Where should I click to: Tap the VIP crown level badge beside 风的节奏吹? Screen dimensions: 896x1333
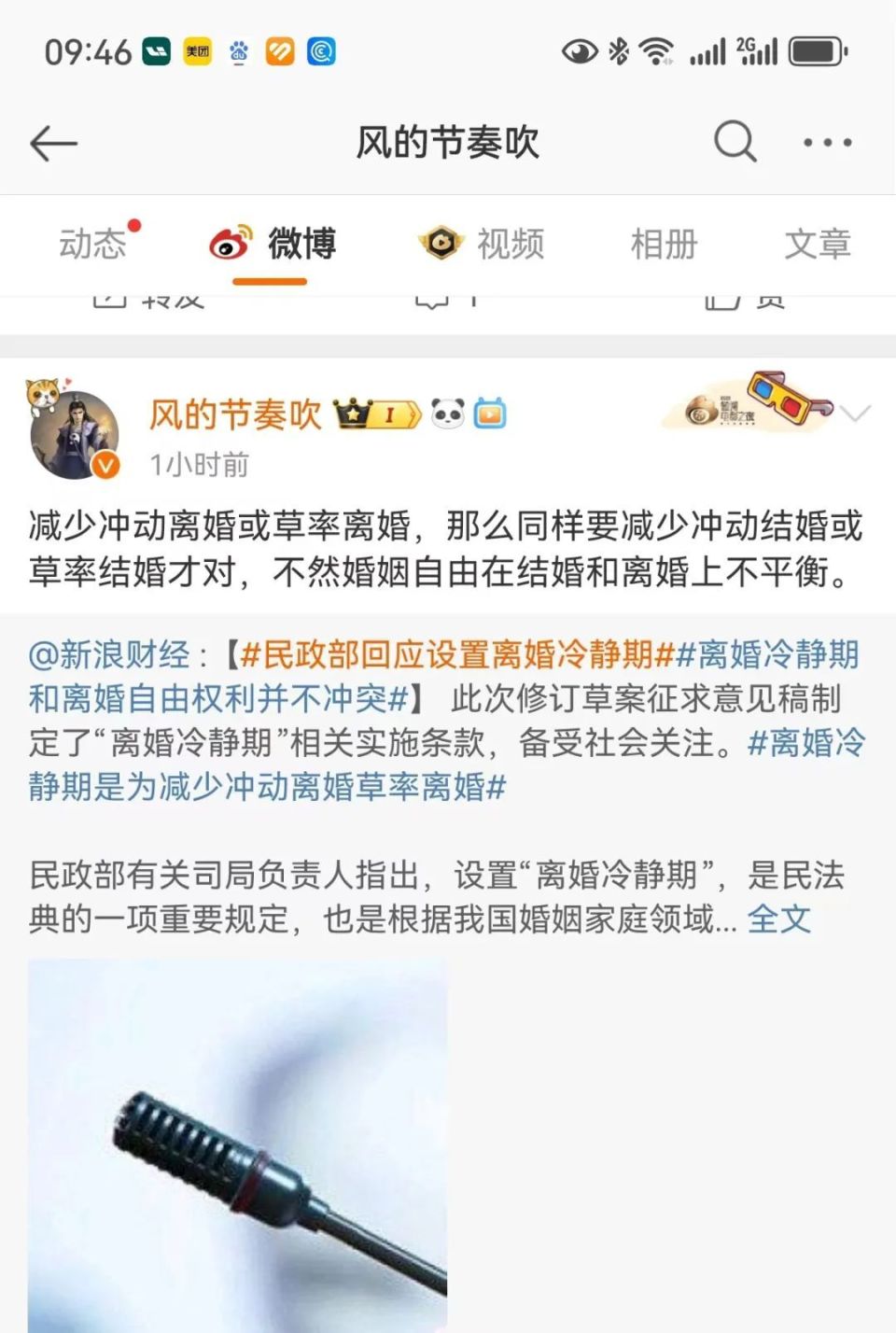(371, 414)
